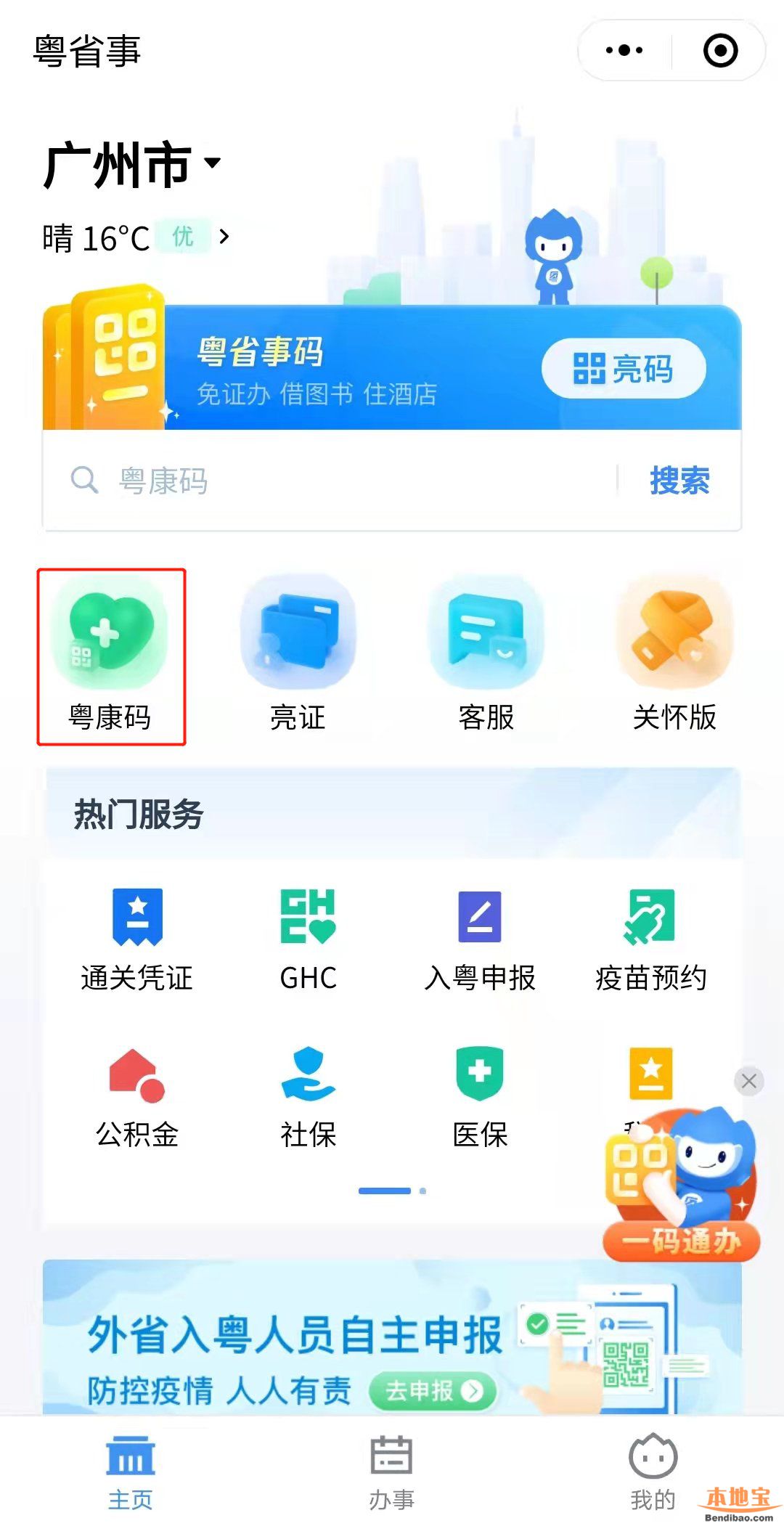The width and height of the screenshot is (784, 1526).
Task: Book a vaccine via 疫苗预约
Action: [x=651, y=939]
